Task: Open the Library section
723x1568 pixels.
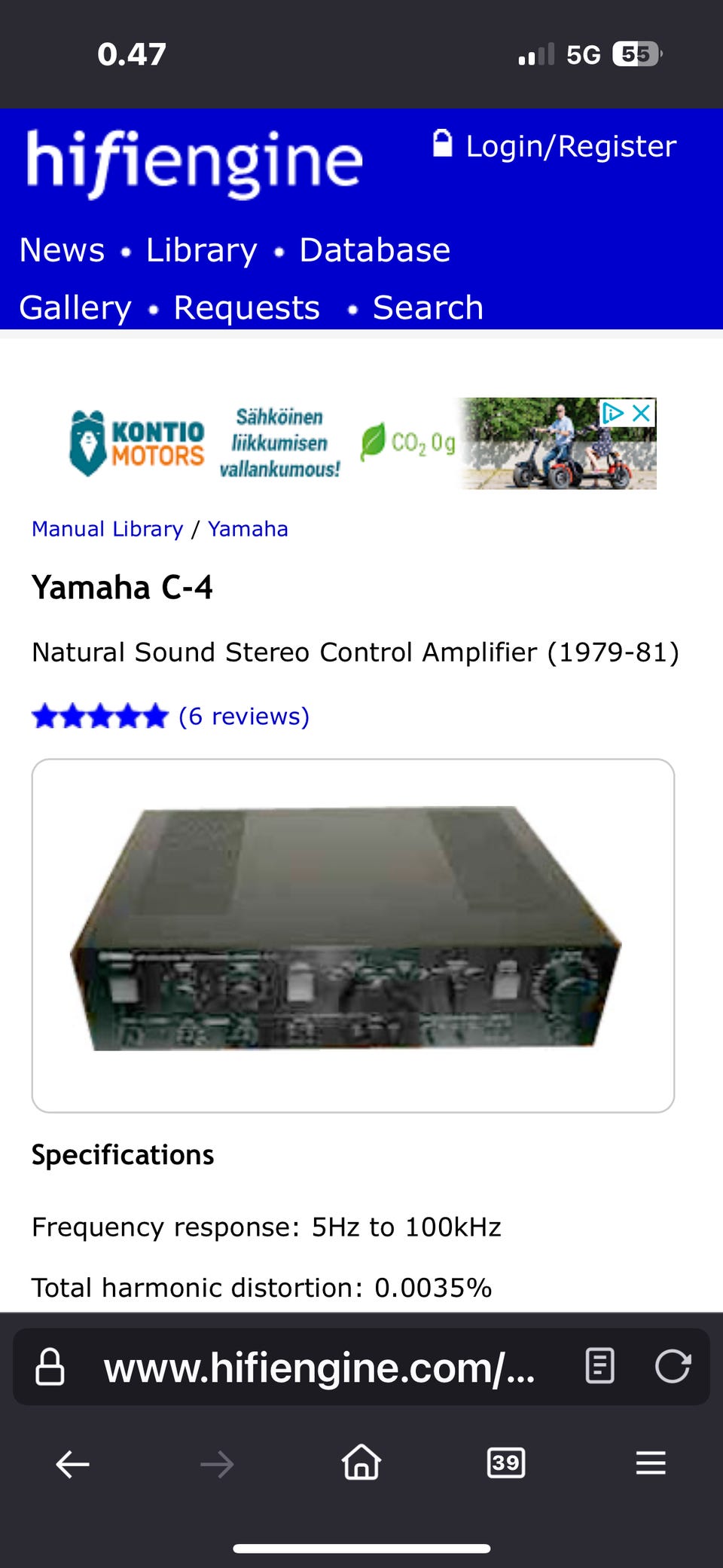Action: pos(201,250)
